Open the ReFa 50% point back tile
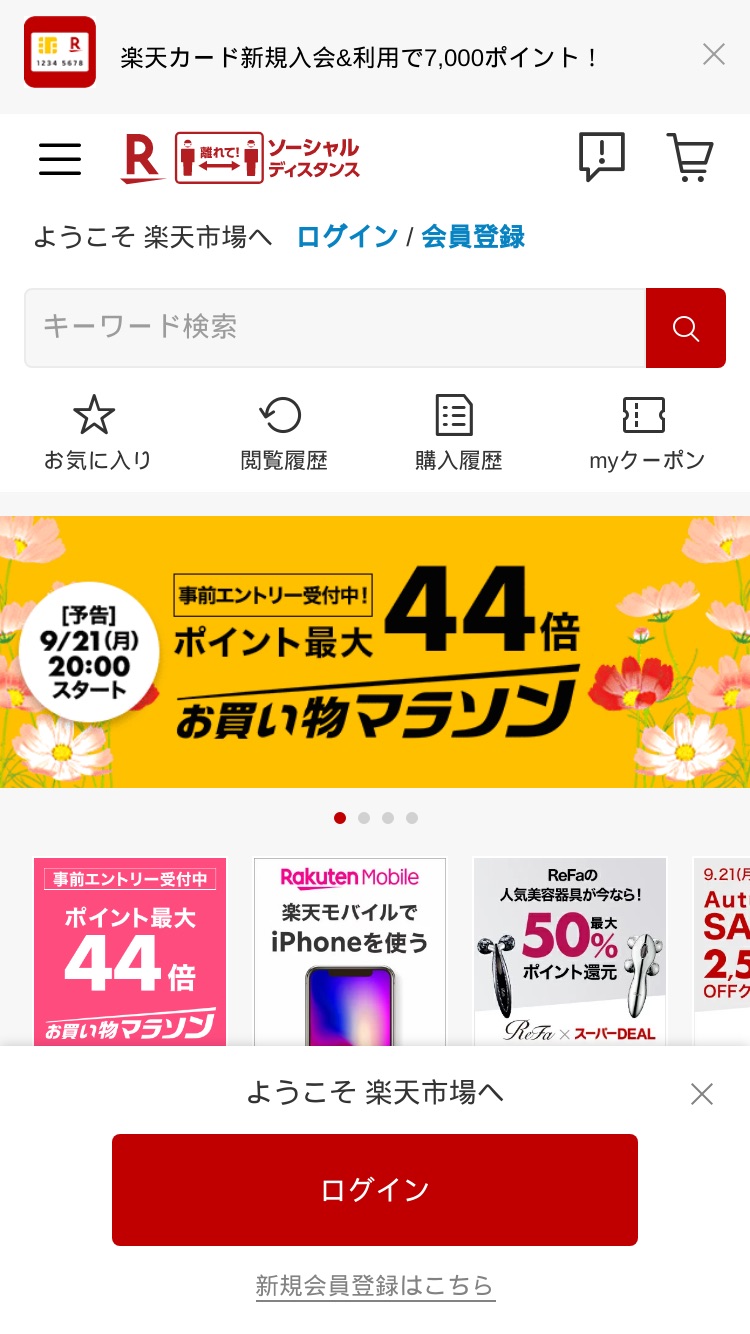This screenshot has height=1334, width=750. coord(570,952)
